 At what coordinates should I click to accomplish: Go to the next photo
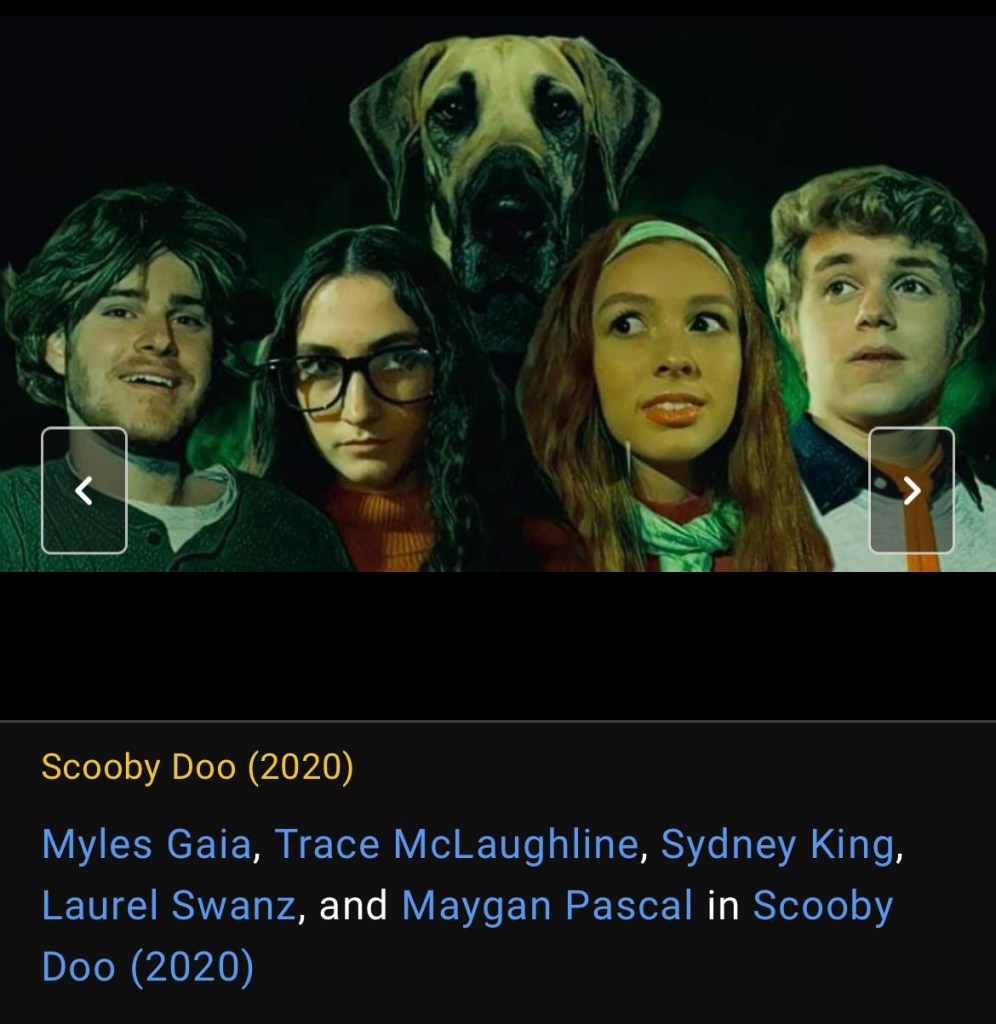(911, 490)
